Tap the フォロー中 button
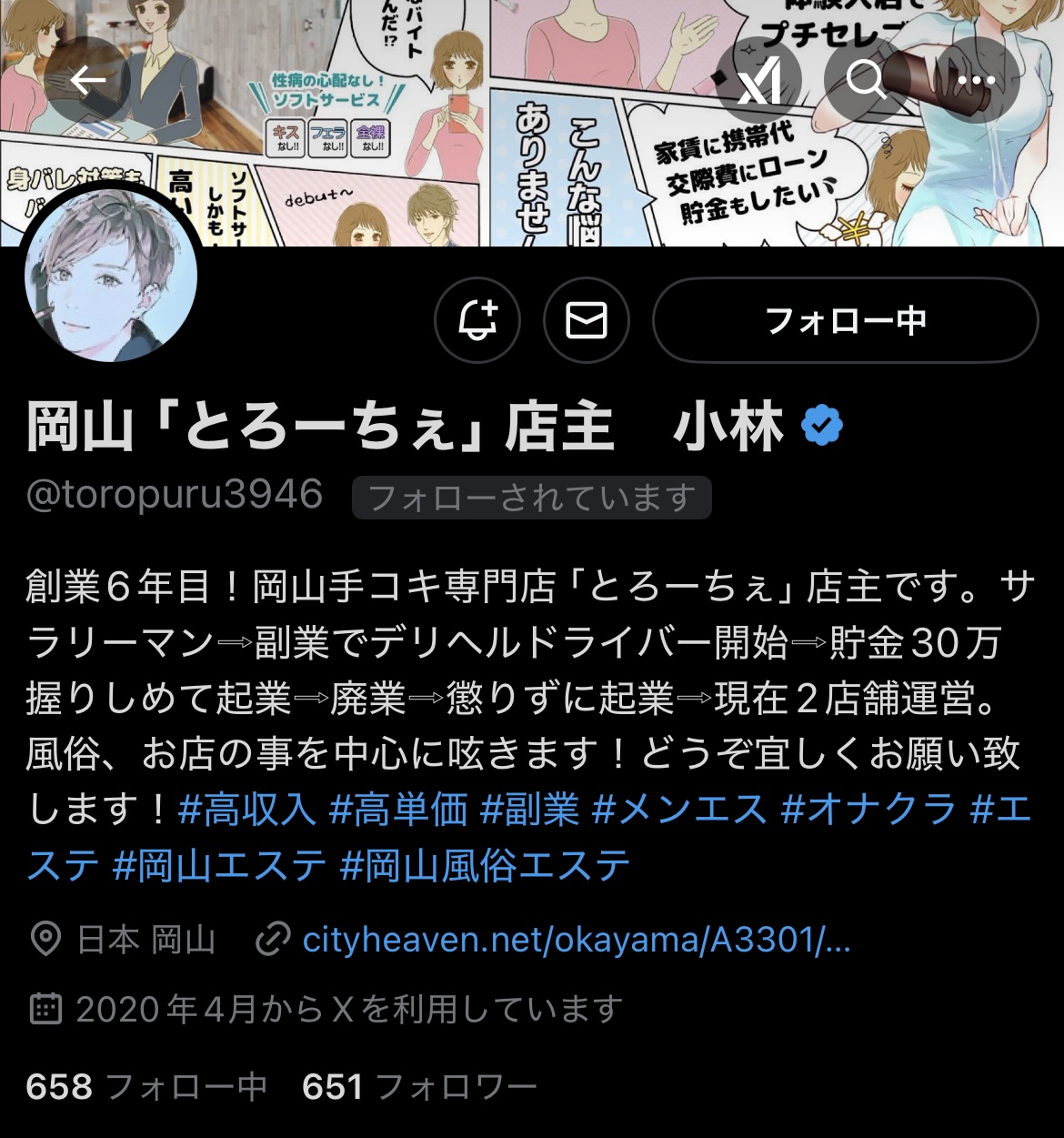The height and width of the screenshot is (1138, 1064). pyautogui.click(x=845, y=320)
